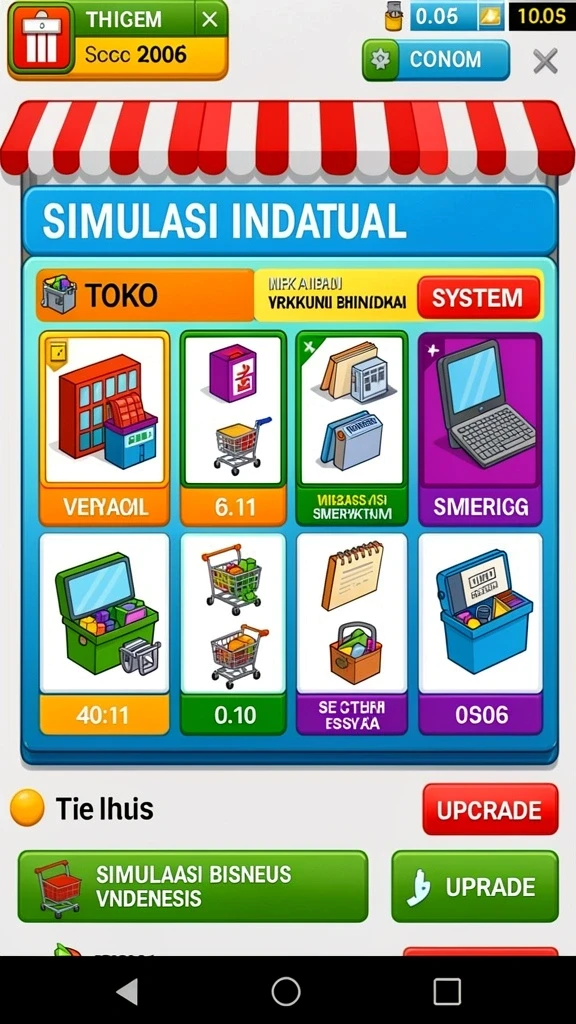Select the TOKO tab
The height and width of the screenshot is (1024, 576).
coord(145,296)
